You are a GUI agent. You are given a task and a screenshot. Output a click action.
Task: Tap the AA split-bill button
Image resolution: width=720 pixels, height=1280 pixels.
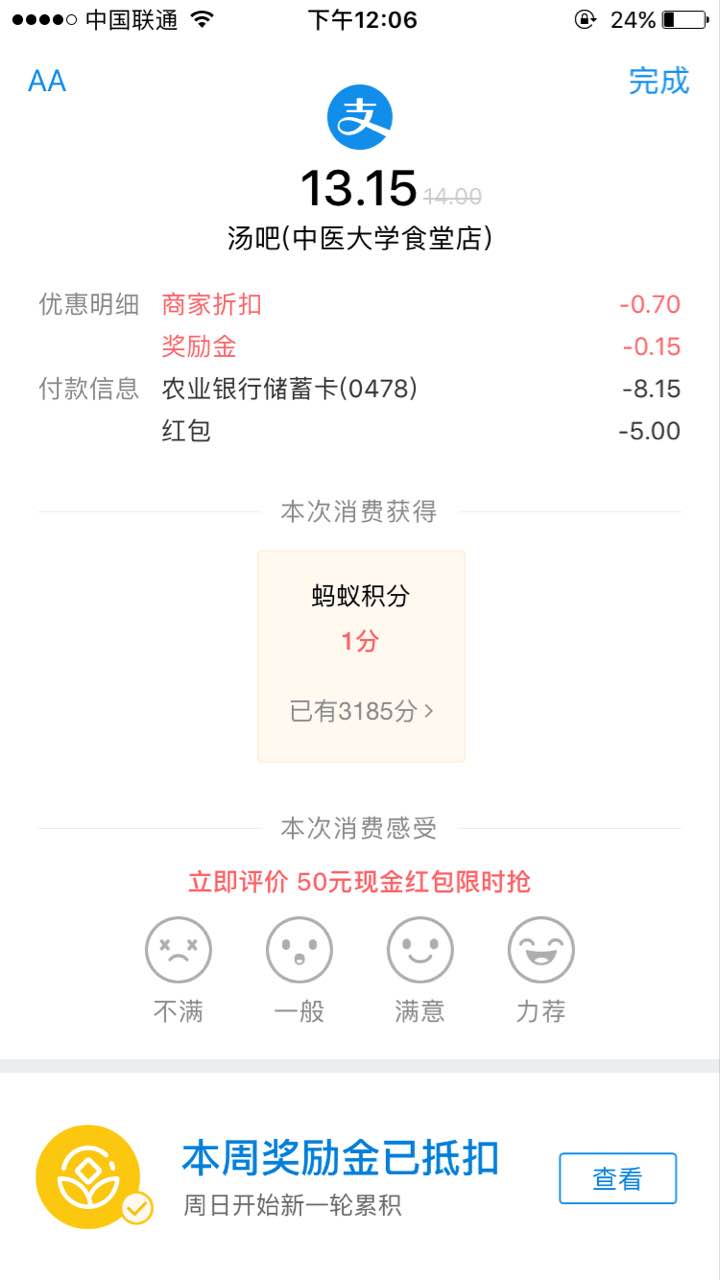point(47,81)
